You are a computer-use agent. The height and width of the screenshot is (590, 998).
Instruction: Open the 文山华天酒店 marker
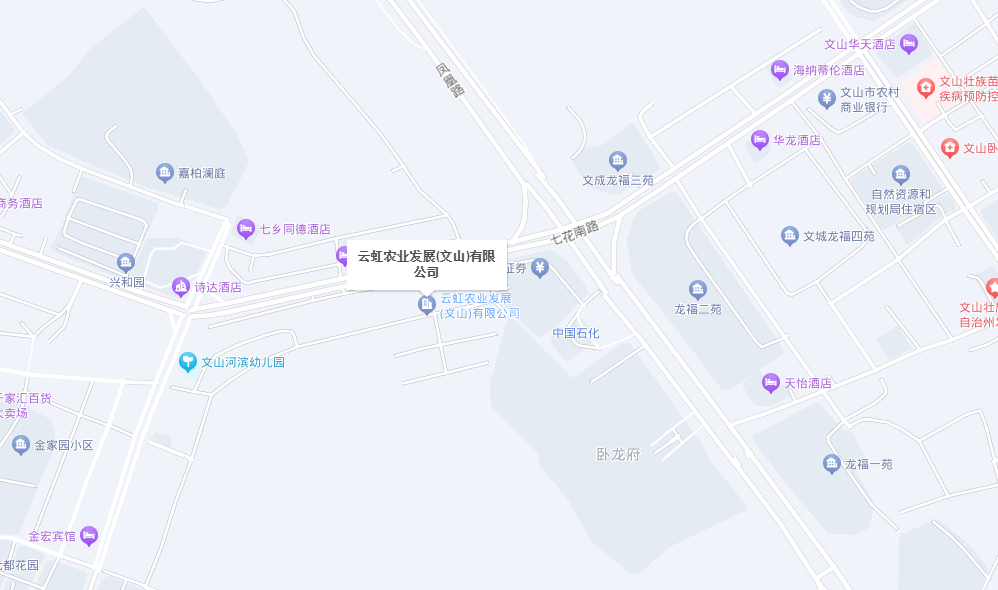(908, 44)
